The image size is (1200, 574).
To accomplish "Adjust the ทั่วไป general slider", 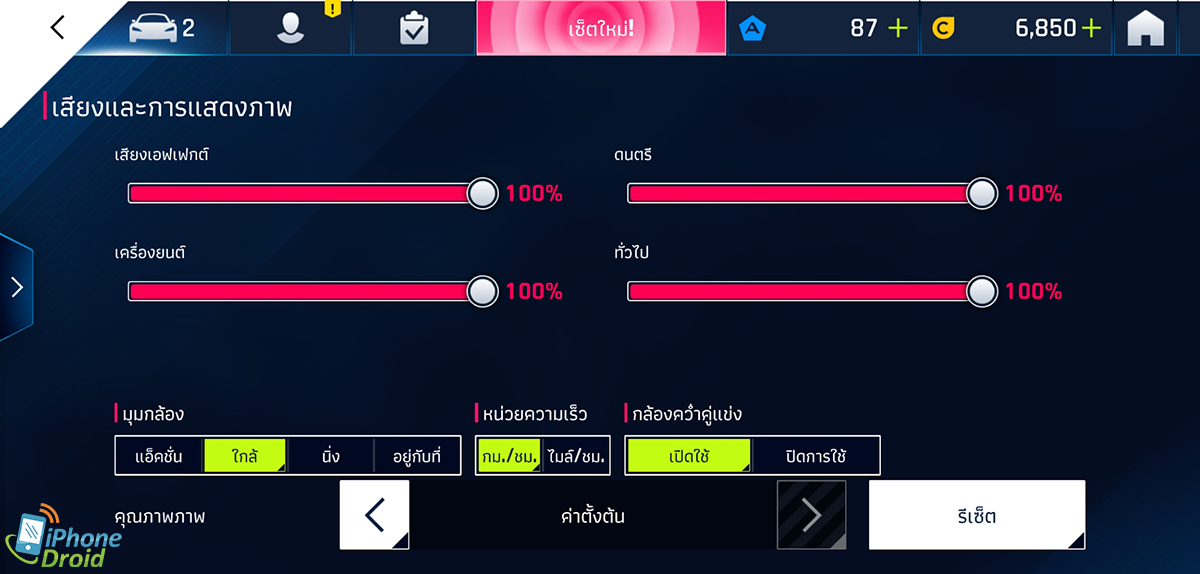I will point(982,292).
